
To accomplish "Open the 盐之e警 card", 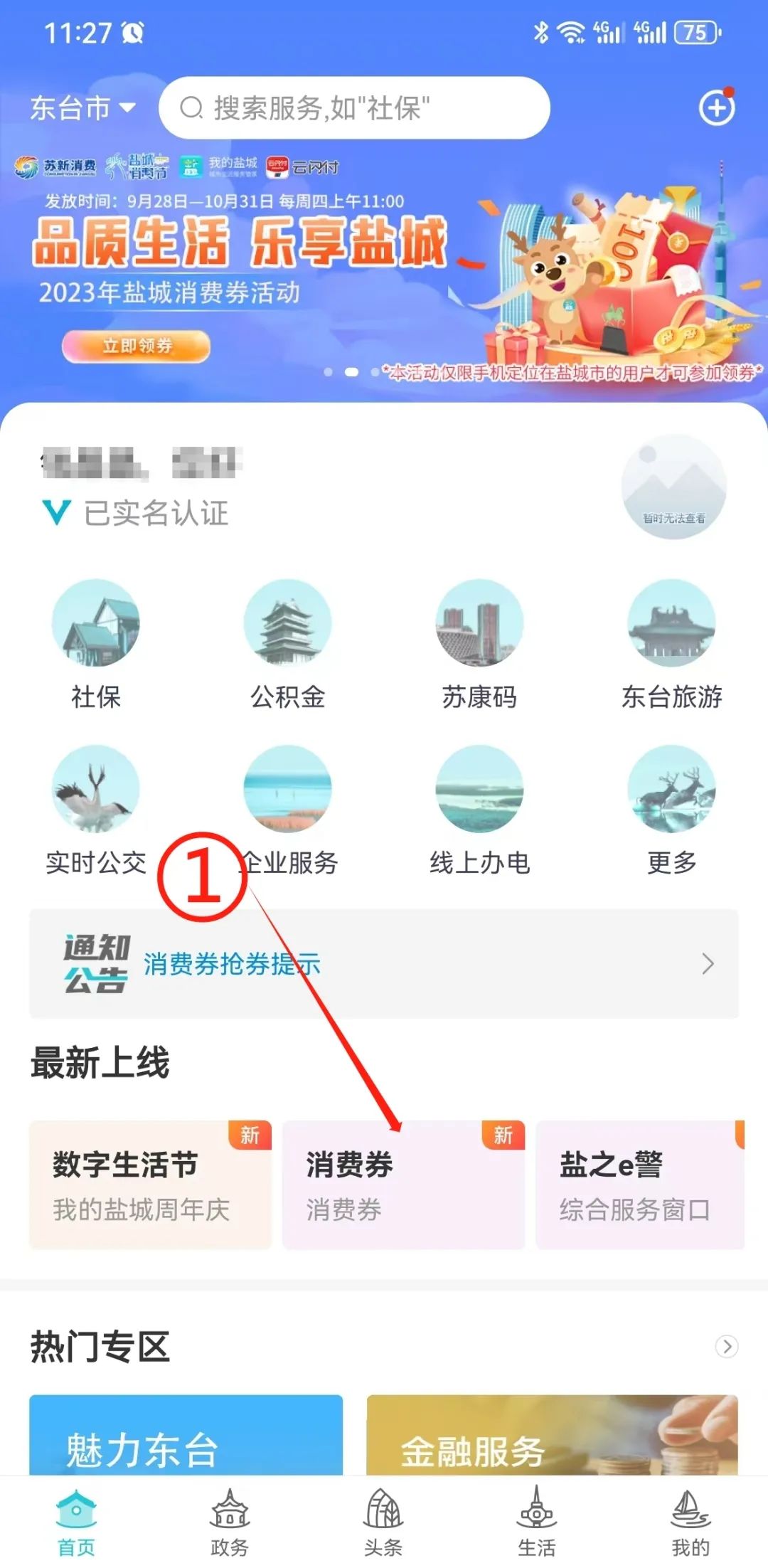I will click(x=640, y=1185).
